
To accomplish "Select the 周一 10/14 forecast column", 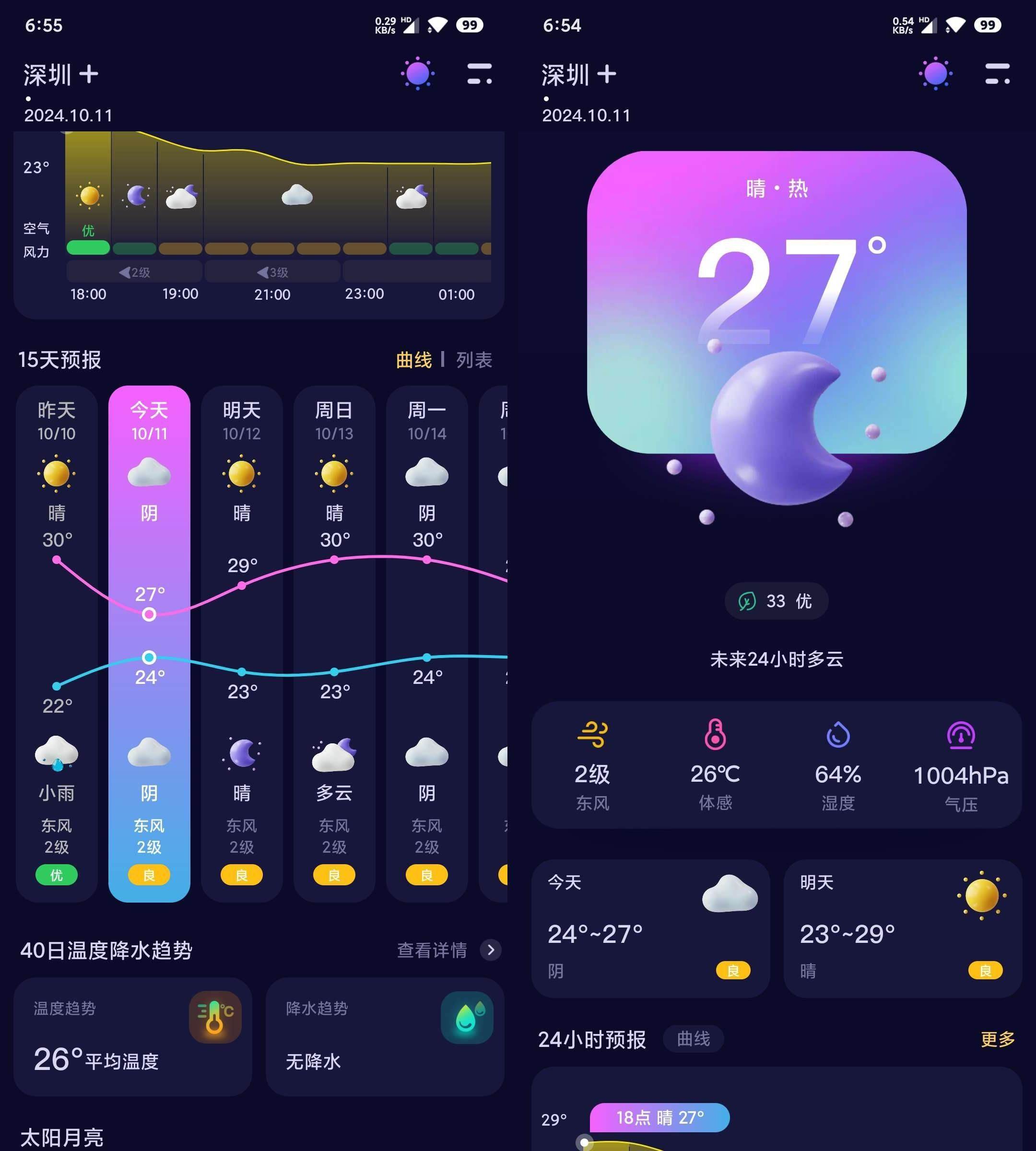I will coord(427,643).
